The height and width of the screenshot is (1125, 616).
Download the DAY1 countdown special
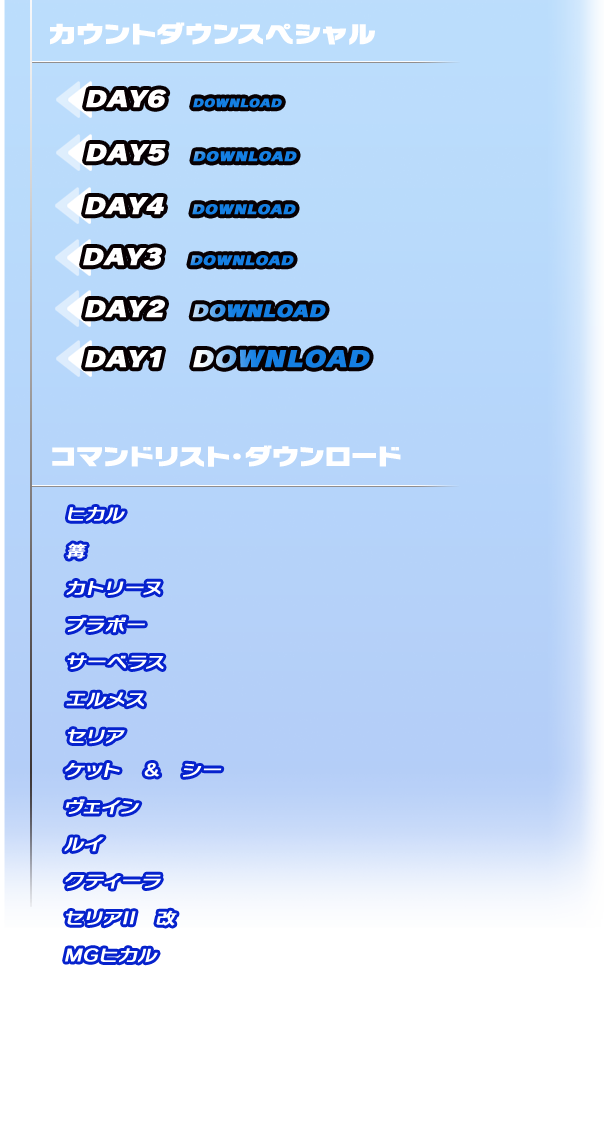click(281, 359)
